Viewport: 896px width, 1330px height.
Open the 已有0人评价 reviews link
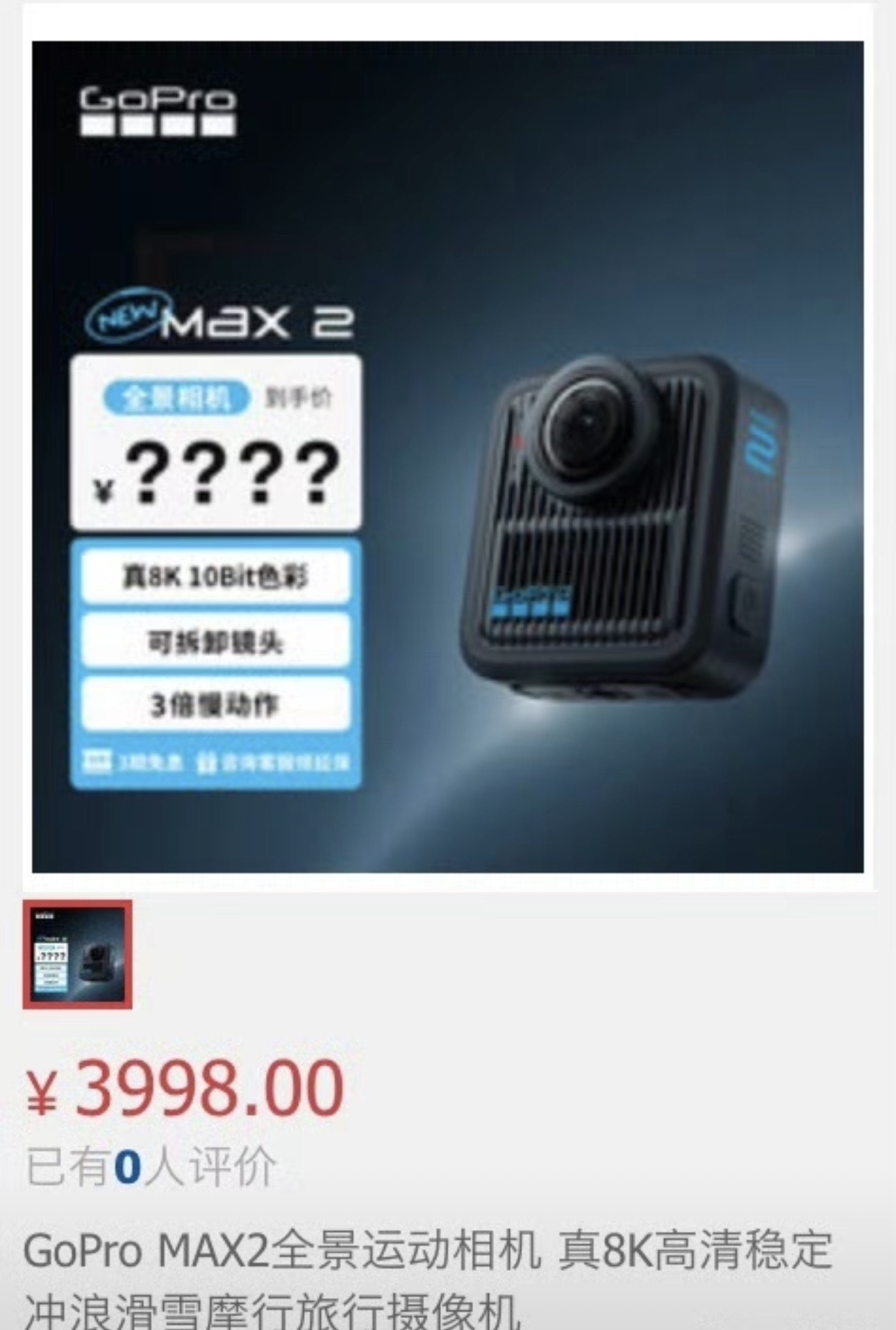tap(151, 1167)
